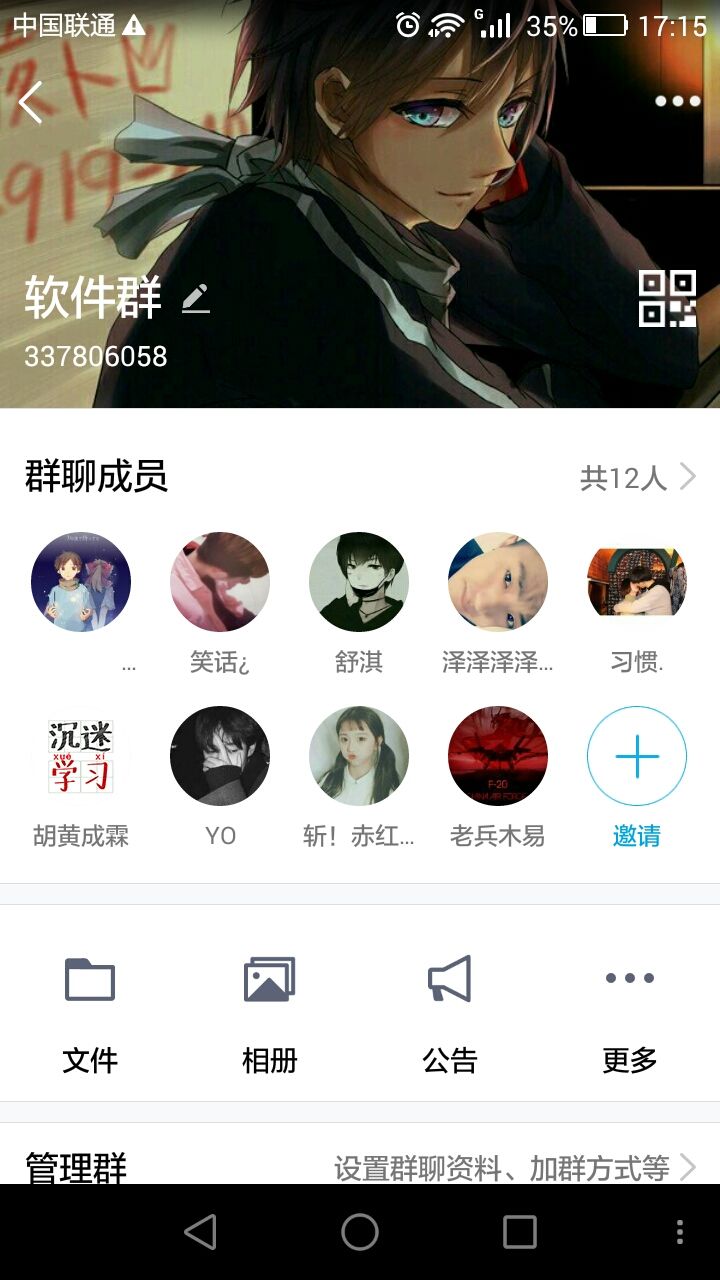View all 12 group members
Image resolution: width=720 pixels, height=1280 pixels.
tap(637, 478)
